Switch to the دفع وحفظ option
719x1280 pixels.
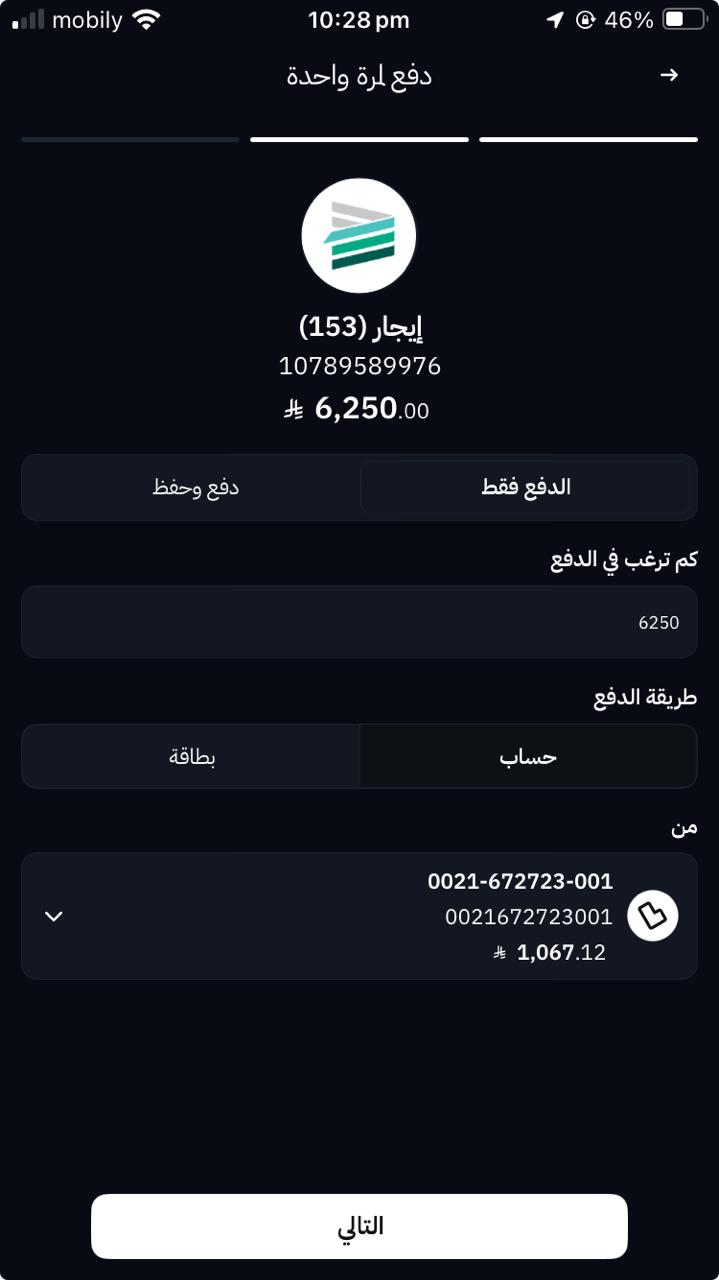pos(195,488)
